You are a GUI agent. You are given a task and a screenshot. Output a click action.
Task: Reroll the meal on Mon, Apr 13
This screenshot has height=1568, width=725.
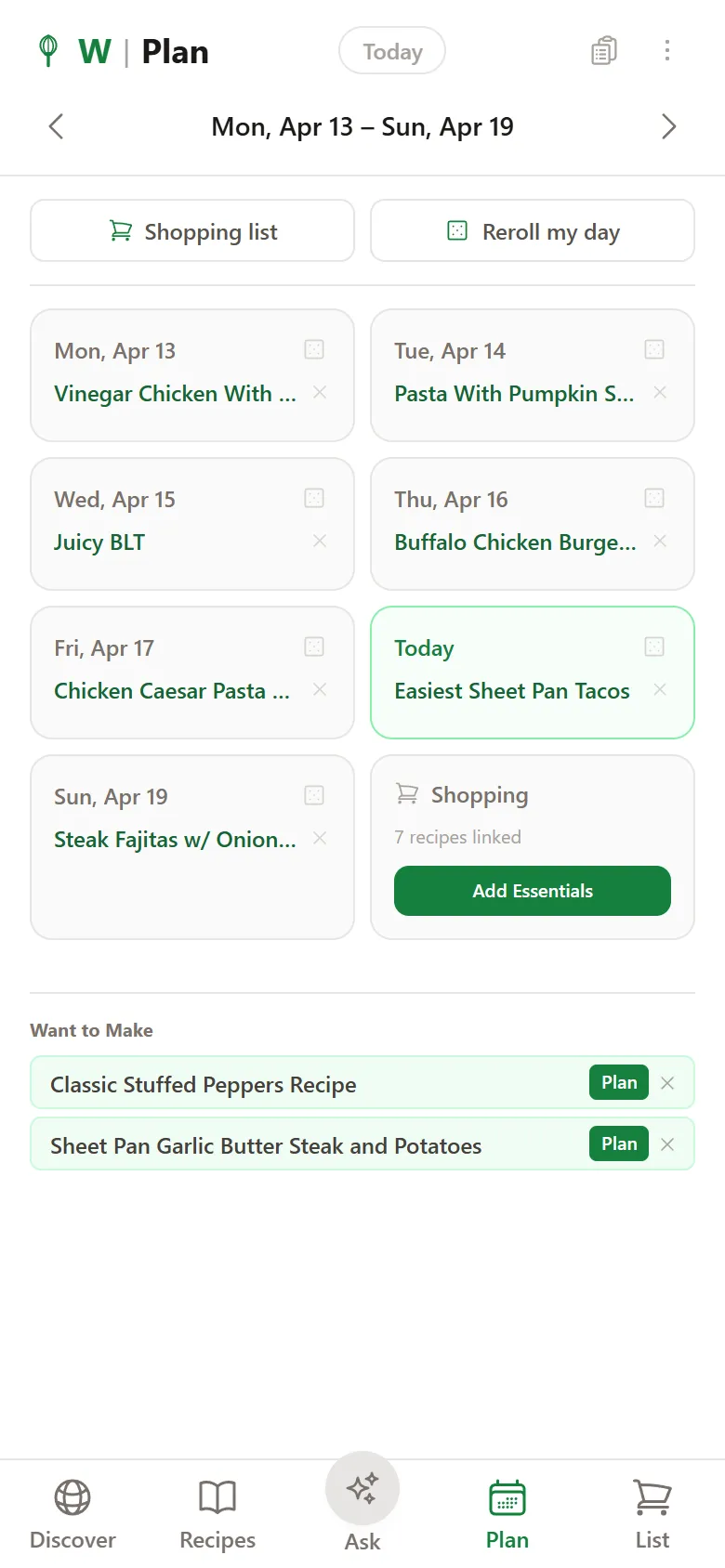(314, 349)
